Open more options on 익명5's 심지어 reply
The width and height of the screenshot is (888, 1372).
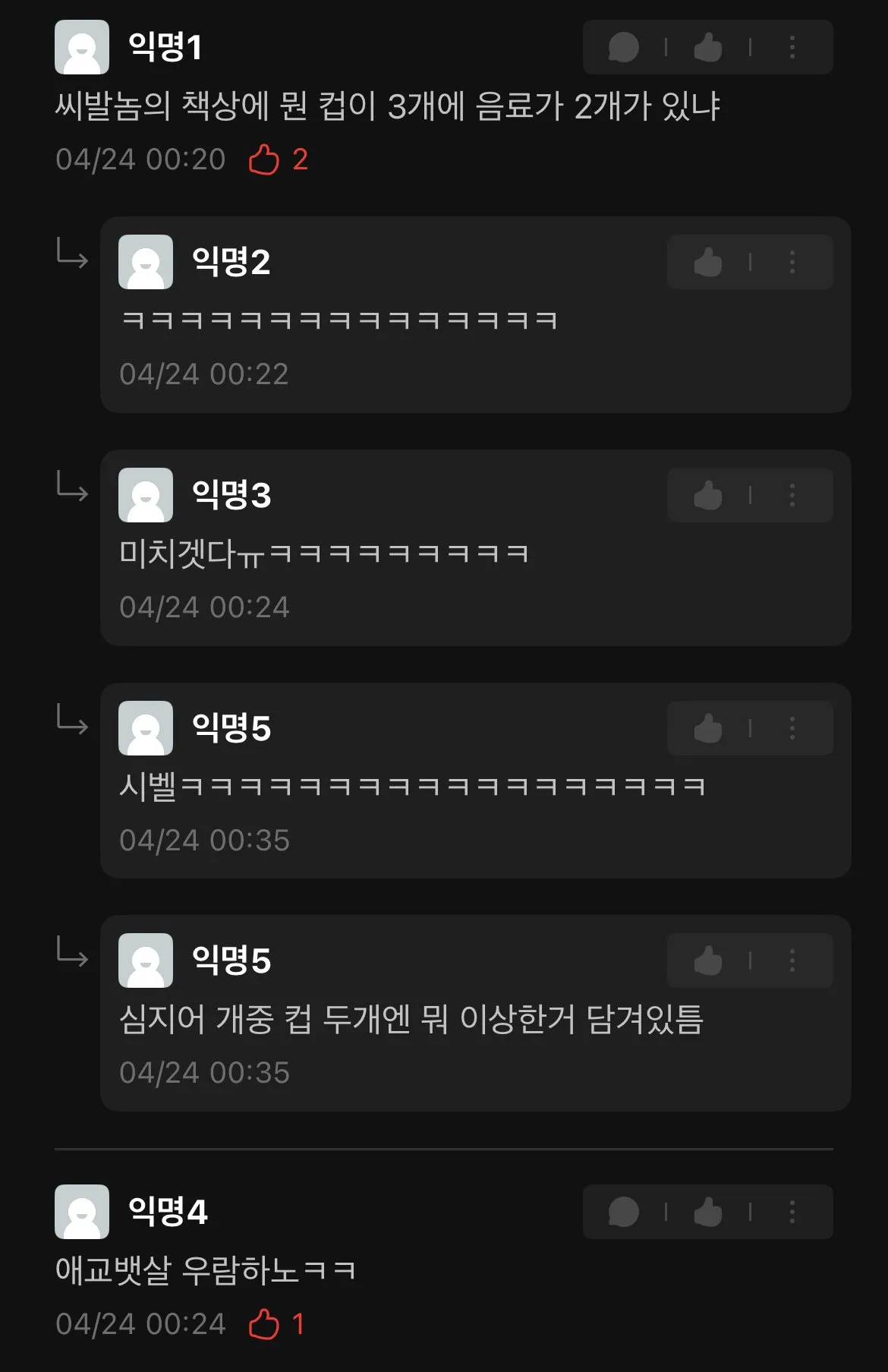coord(792,960)
